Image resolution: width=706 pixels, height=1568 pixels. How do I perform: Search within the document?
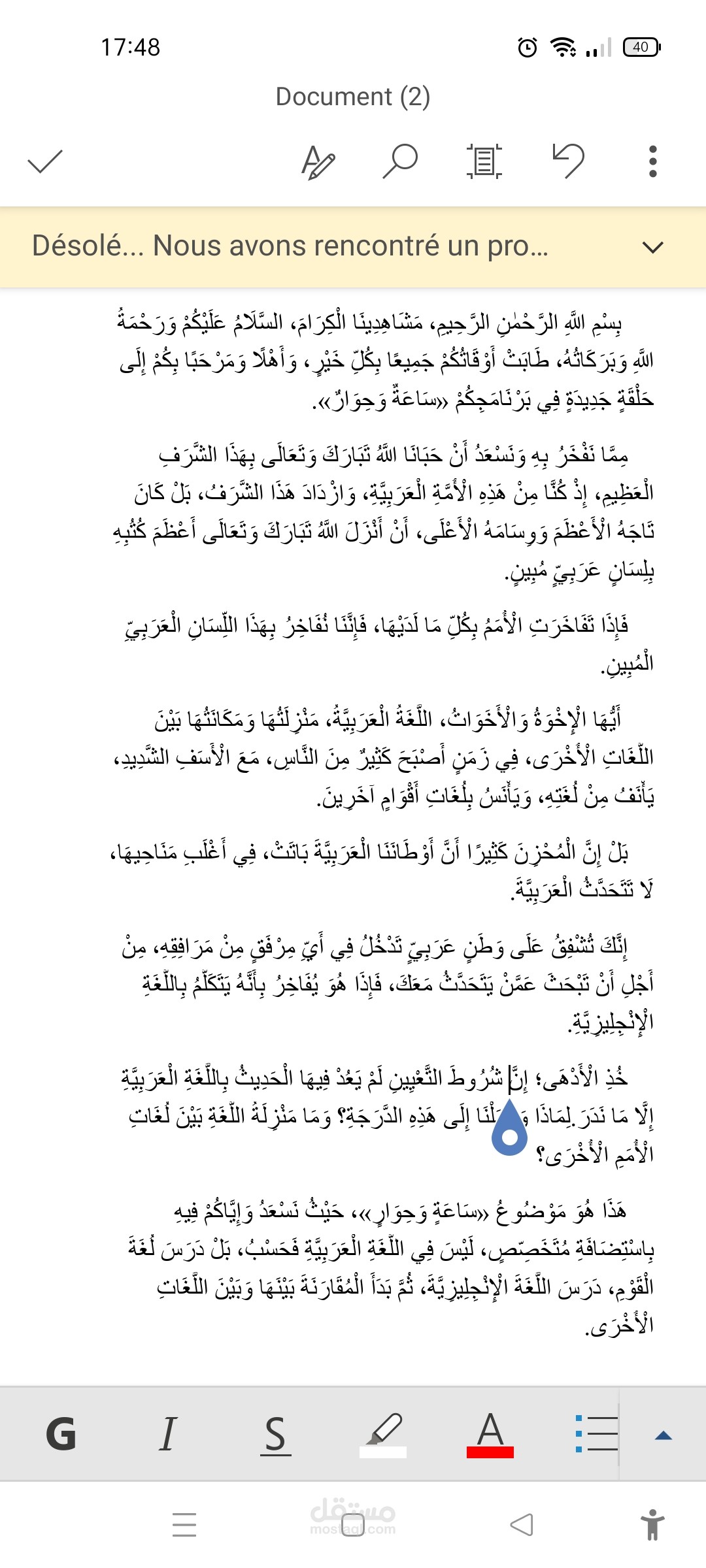tap(400, 161)
